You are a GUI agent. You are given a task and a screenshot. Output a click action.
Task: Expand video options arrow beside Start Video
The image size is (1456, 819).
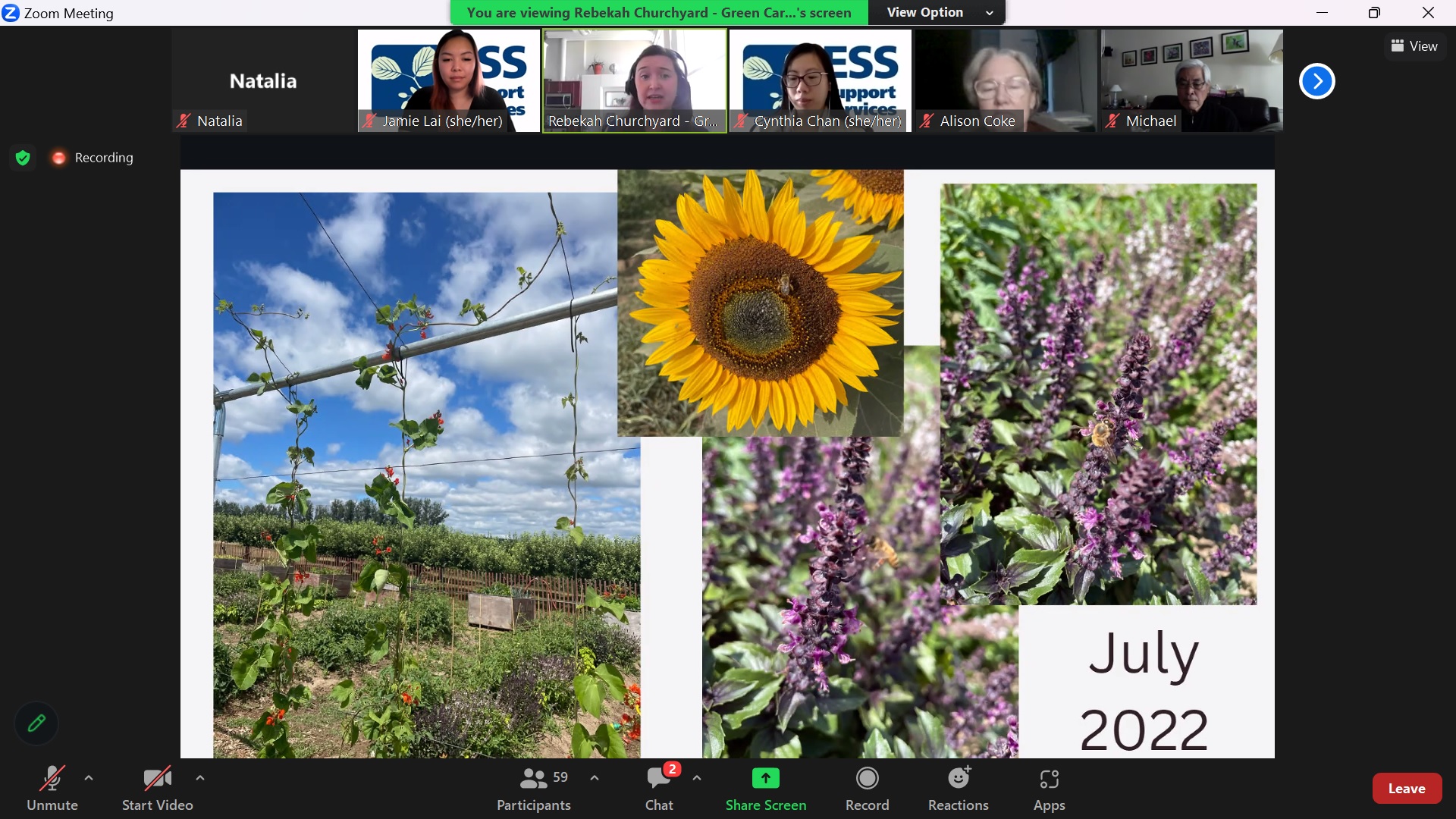click(200, 778)
